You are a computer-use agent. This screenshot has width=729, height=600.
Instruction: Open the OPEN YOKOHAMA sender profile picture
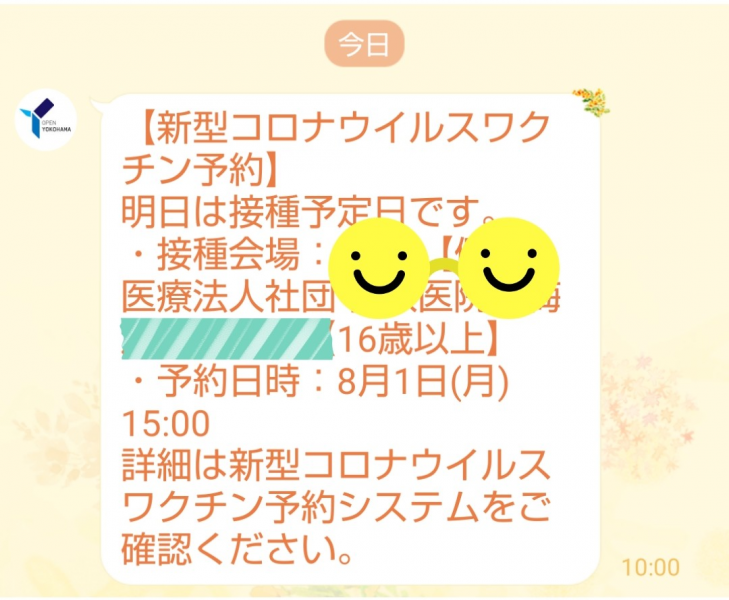46,120
